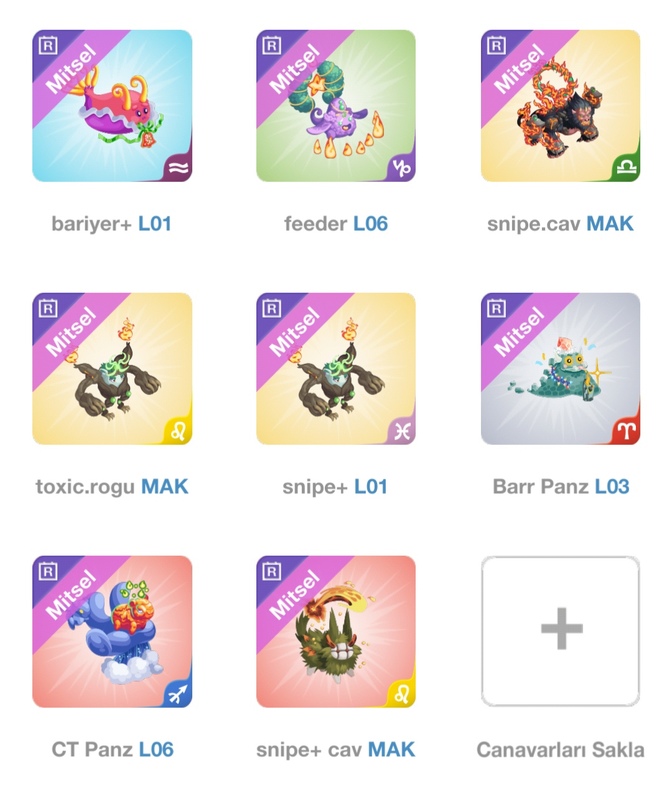Tap the plus tile Canavarları Sakla
Screen dimensions: 672x800
560,632
